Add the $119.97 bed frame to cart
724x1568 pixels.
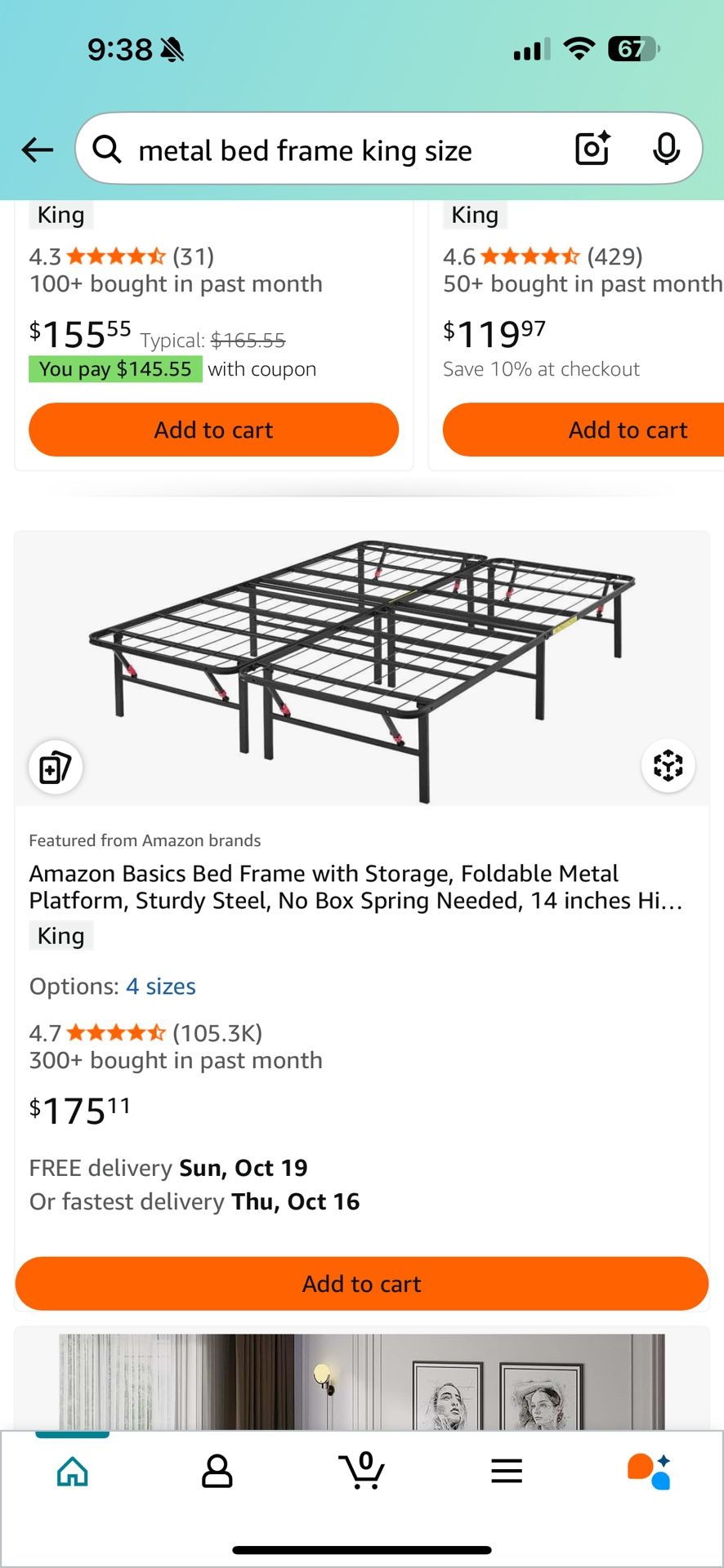tap(628, 430)
